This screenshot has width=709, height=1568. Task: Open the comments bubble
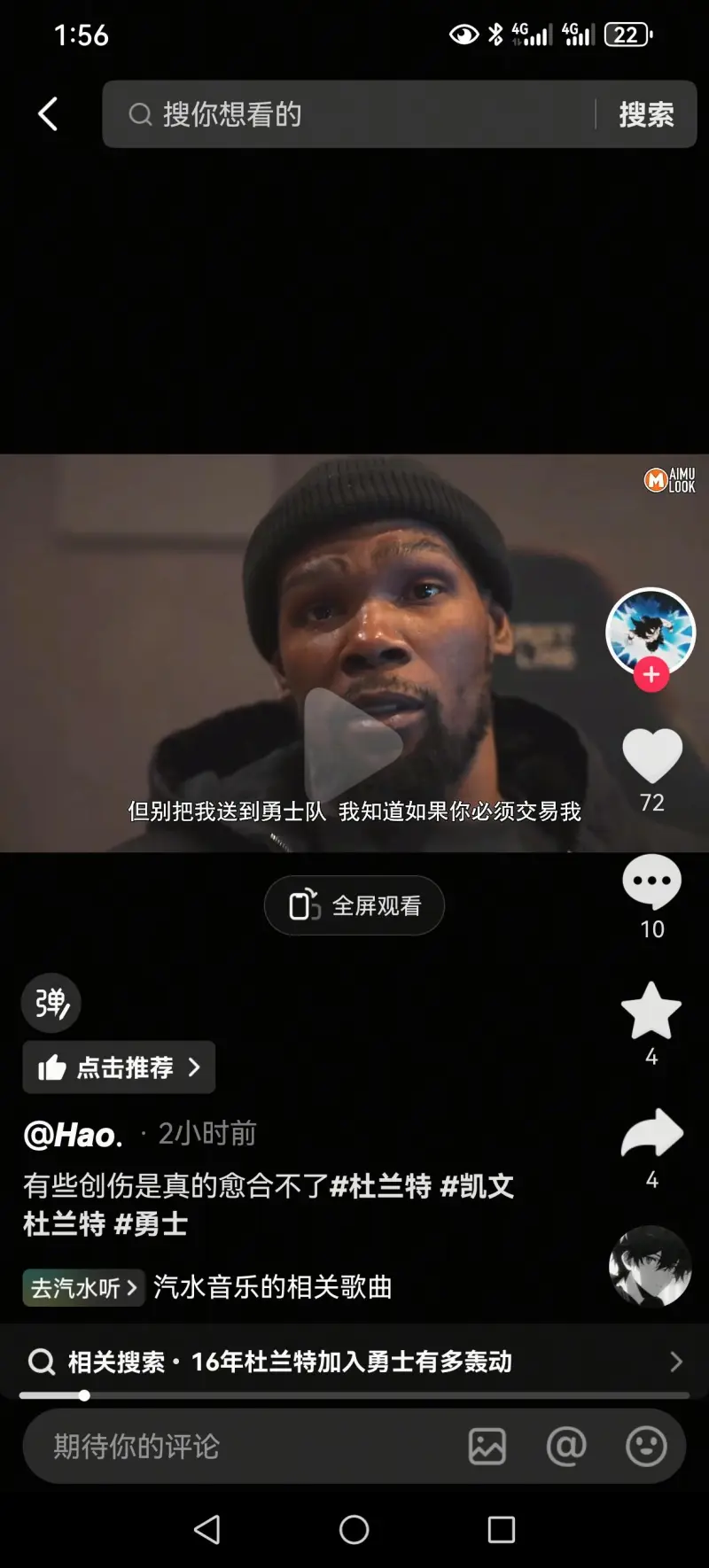click(x=652, y=882)
